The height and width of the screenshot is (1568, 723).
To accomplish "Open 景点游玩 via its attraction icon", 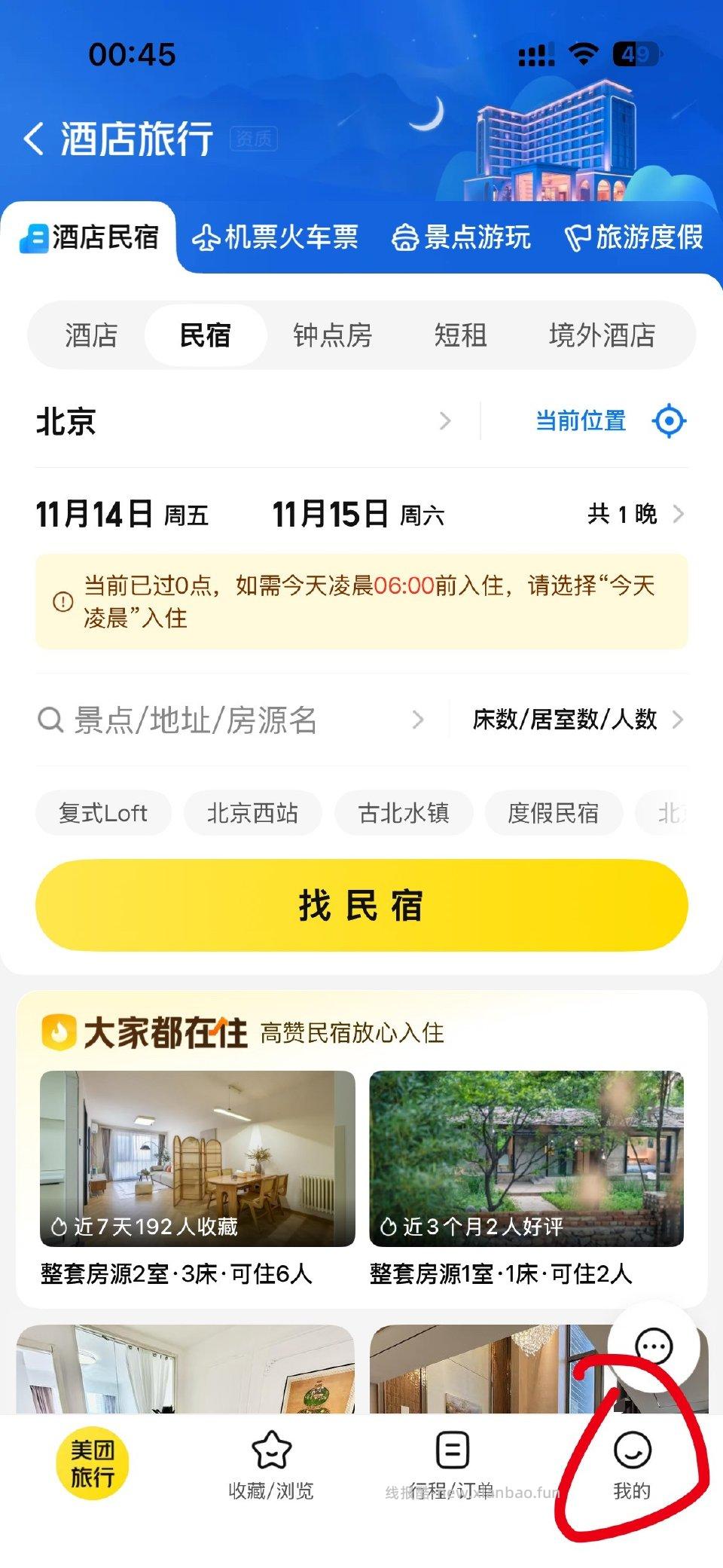I will click(x=407, y=237).
